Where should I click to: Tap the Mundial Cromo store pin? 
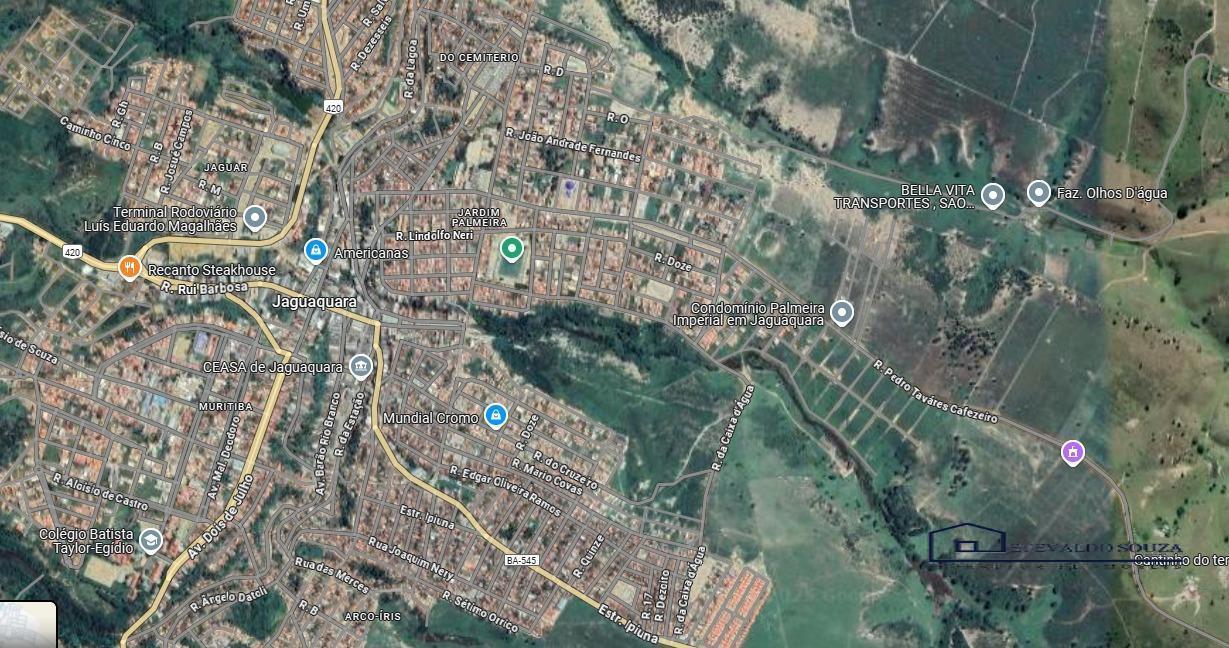(495, 414)
